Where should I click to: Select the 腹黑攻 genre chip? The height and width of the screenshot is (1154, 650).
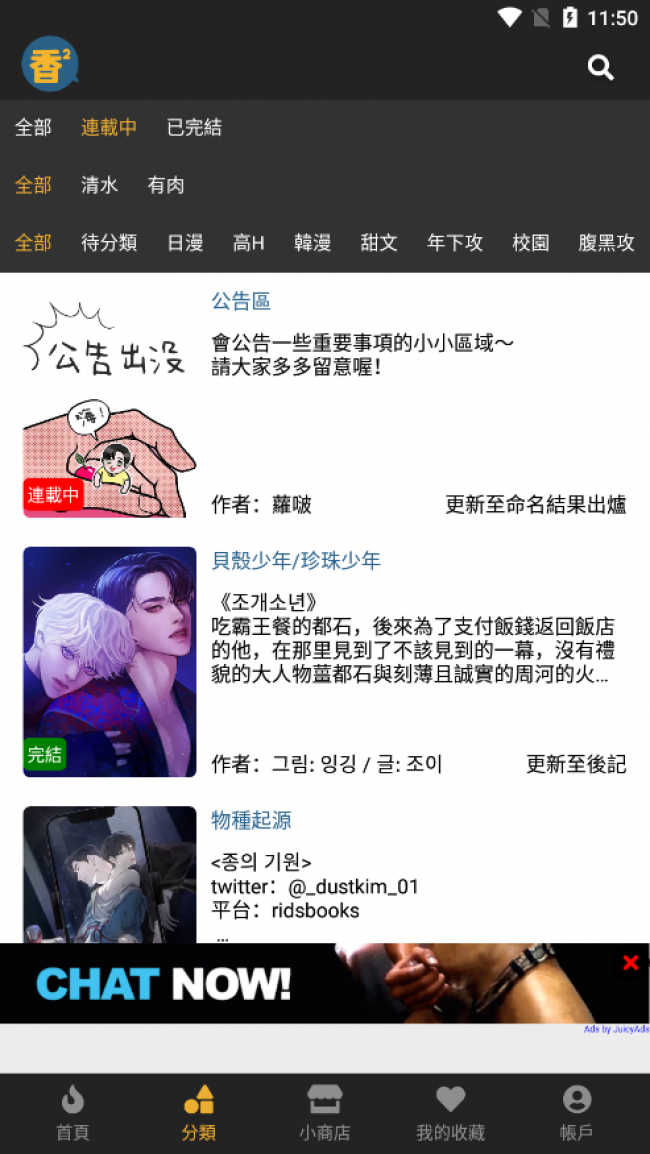[606, 243]
